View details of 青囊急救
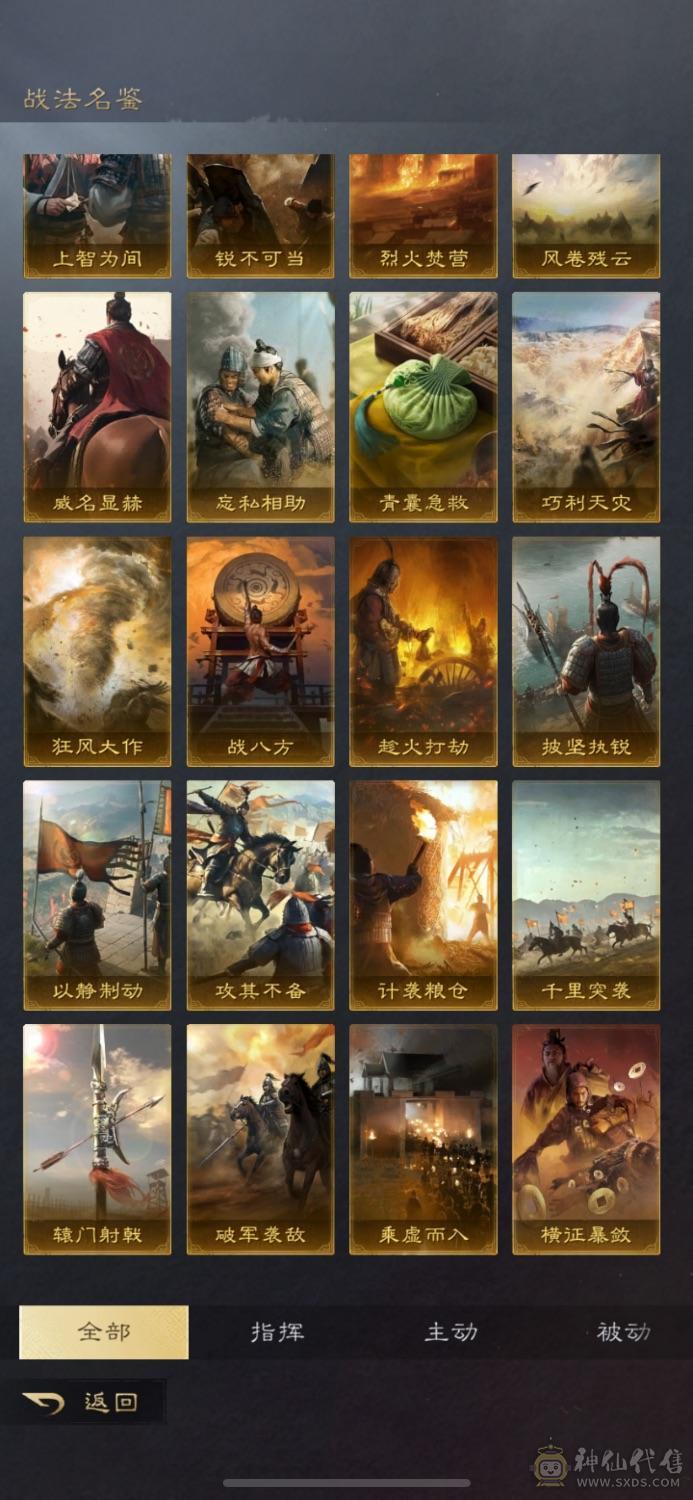Screen dimensions: 693x1500 pos(423,407)
